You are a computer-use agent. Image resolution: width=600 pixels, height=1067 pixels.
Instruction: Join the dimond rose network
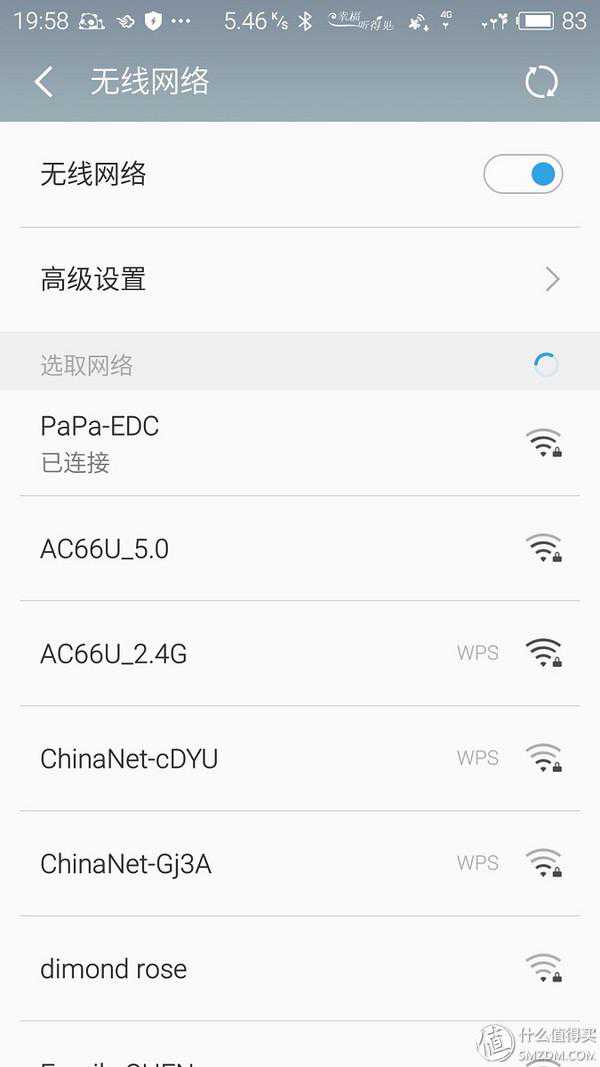pyautogui.click(x=300, y=968)
